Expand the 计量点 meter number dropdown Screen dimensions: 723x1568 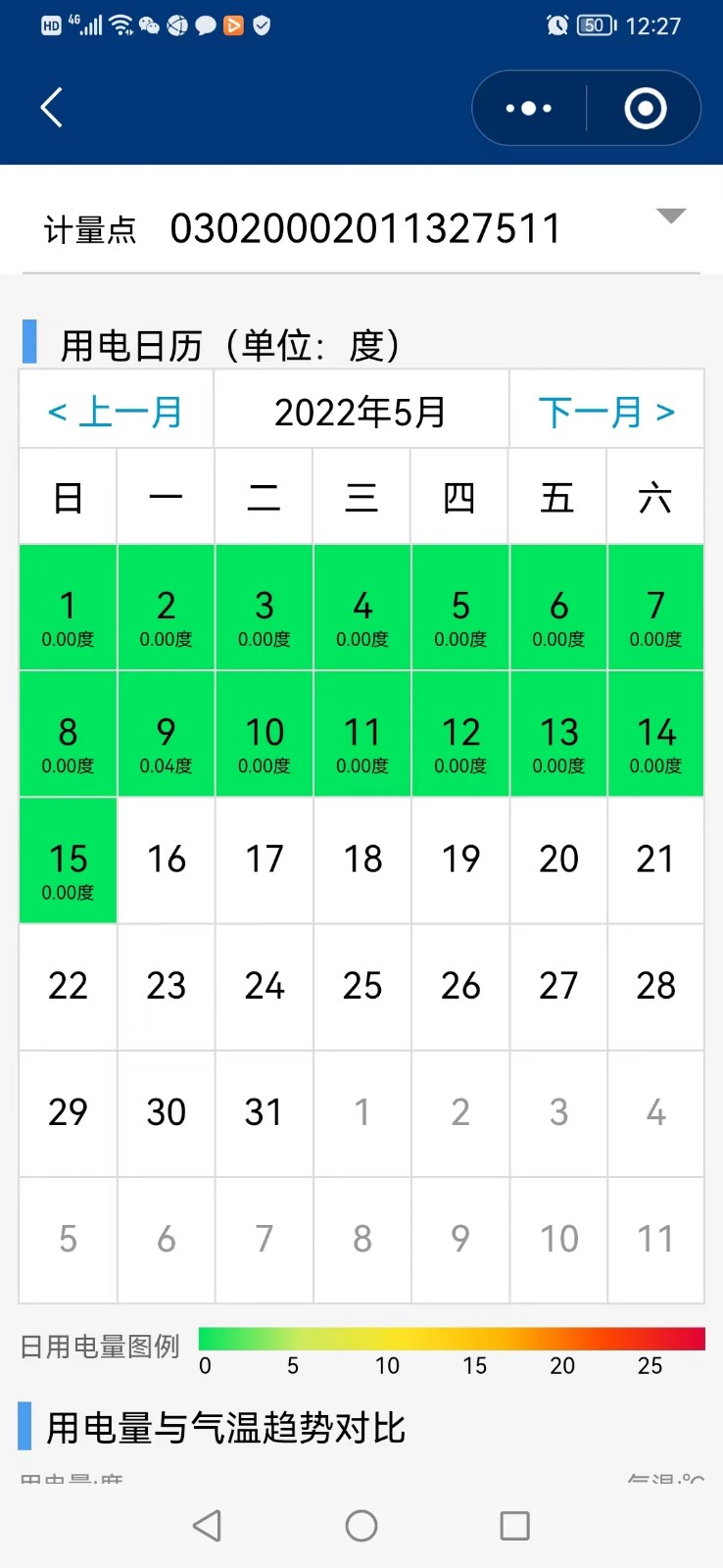pos(670,217)
